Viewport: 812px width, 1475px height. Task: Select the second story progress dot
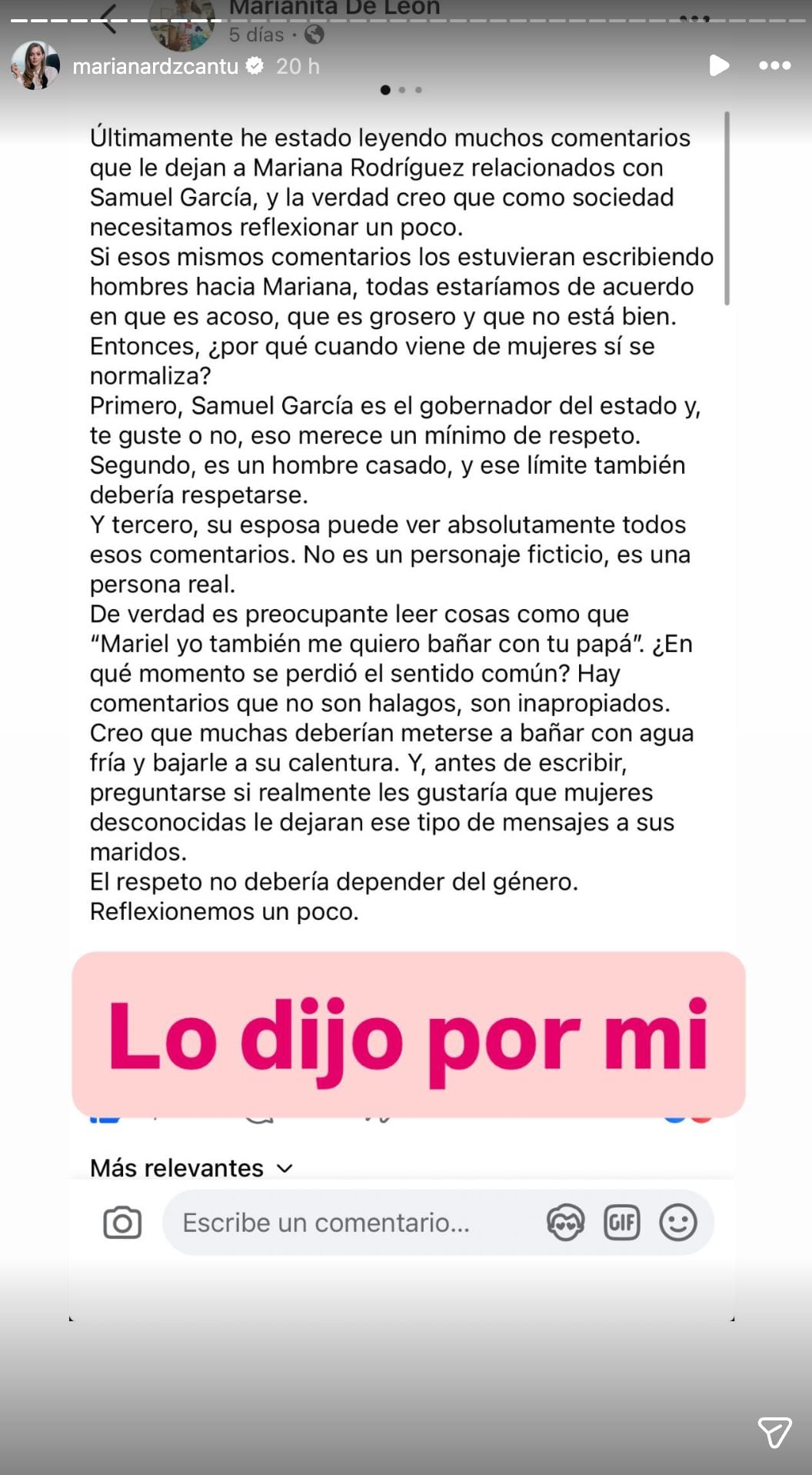(402, 90)
